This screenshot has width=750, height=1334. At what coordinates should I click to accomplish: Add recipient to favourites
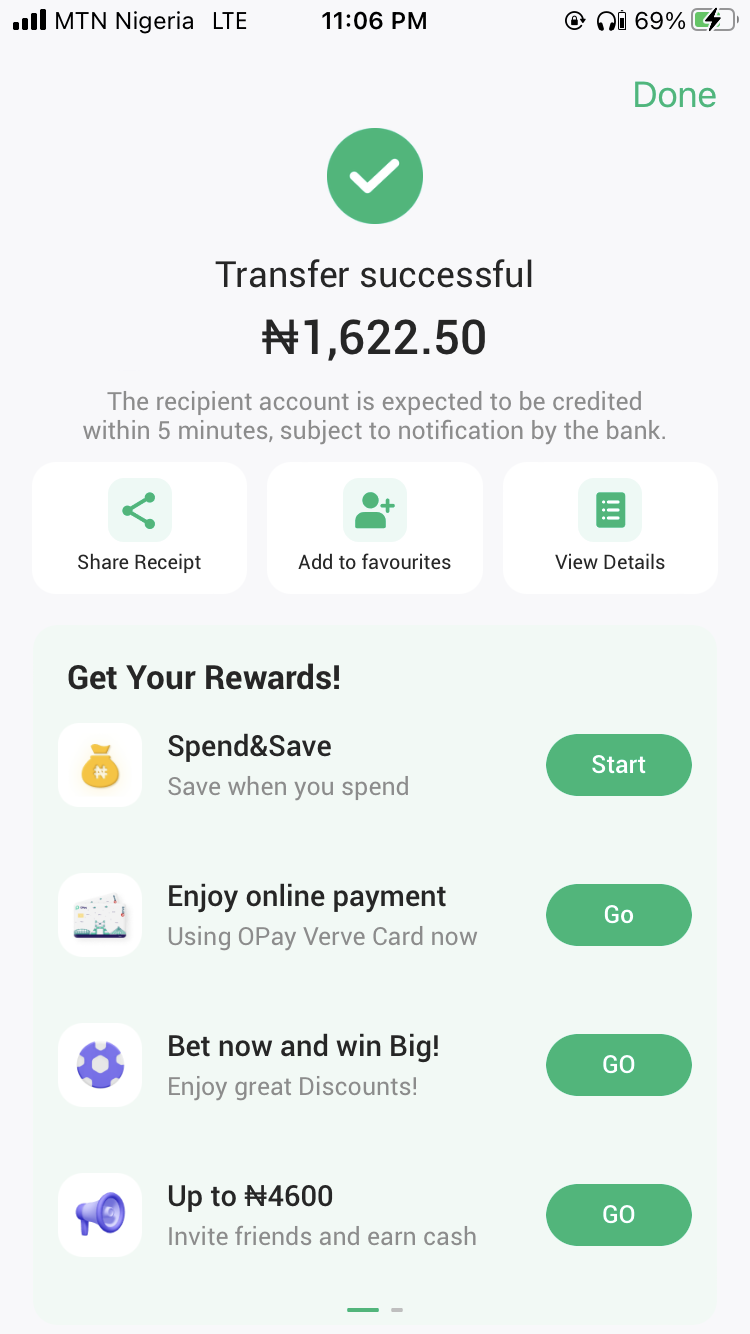[374, 527]
